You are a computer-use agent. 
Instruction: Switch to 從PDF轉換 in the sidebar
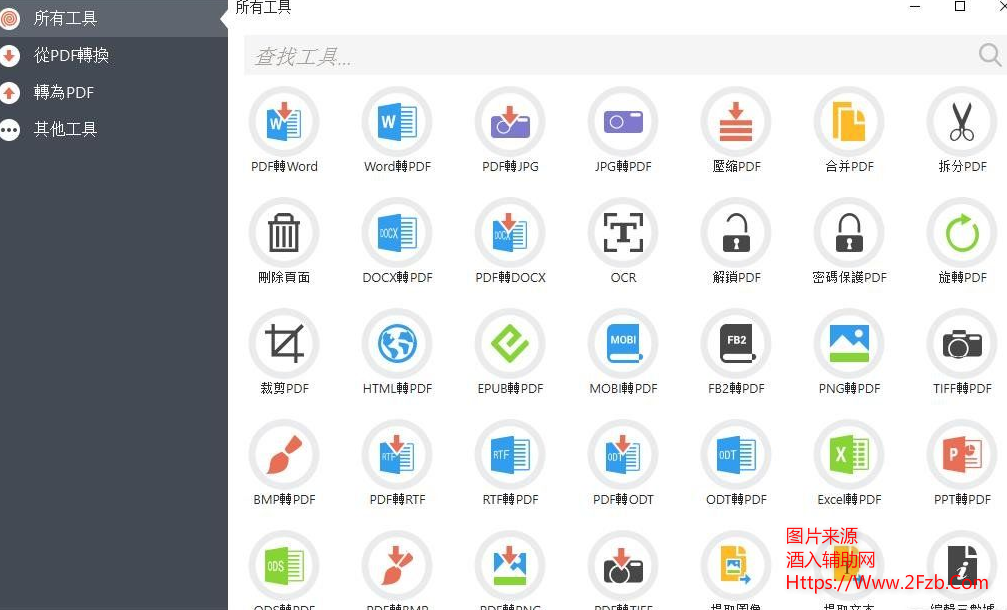click(71, 55)
